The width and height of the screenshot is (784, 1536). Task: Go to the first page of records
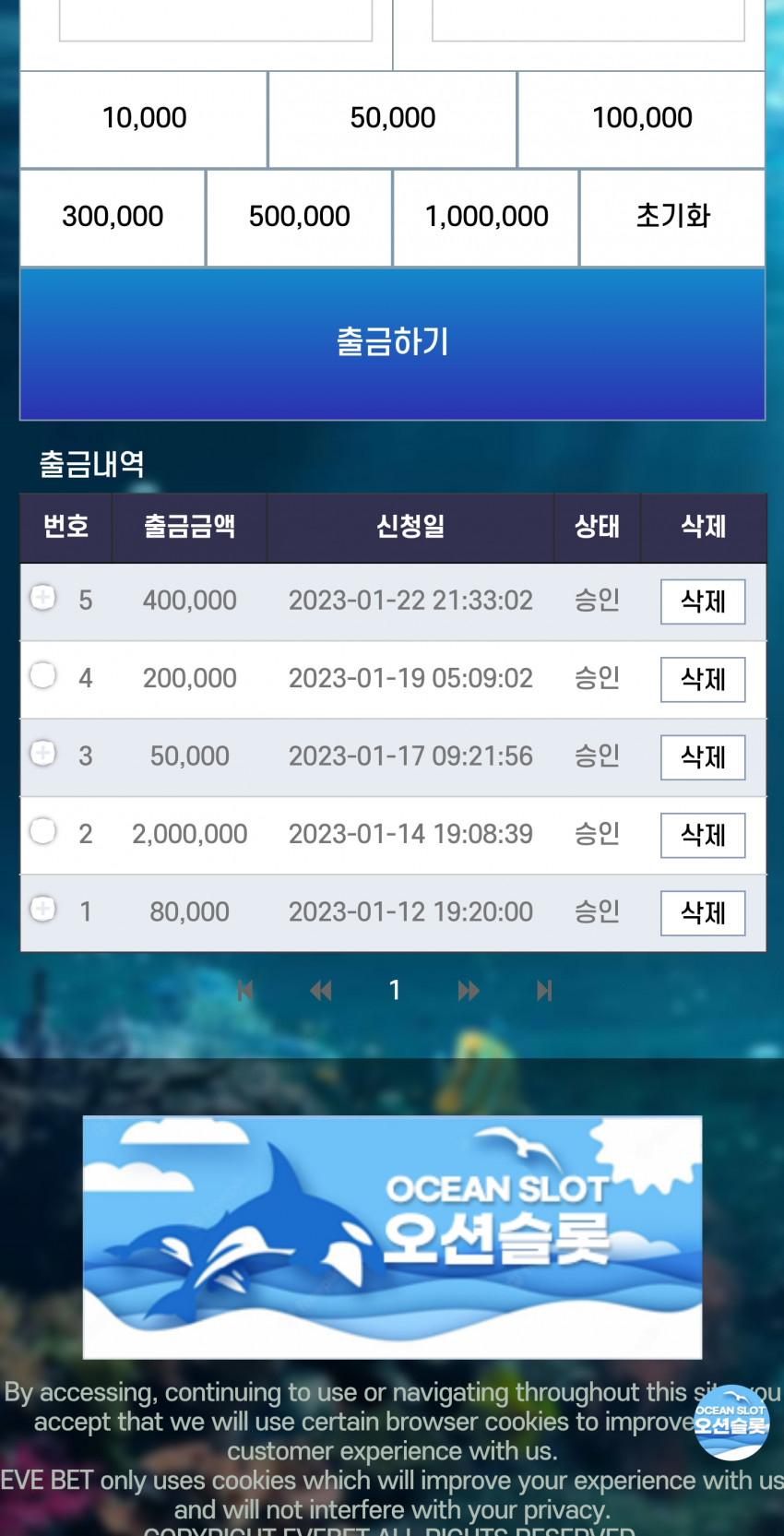click(x=244, y=991)
